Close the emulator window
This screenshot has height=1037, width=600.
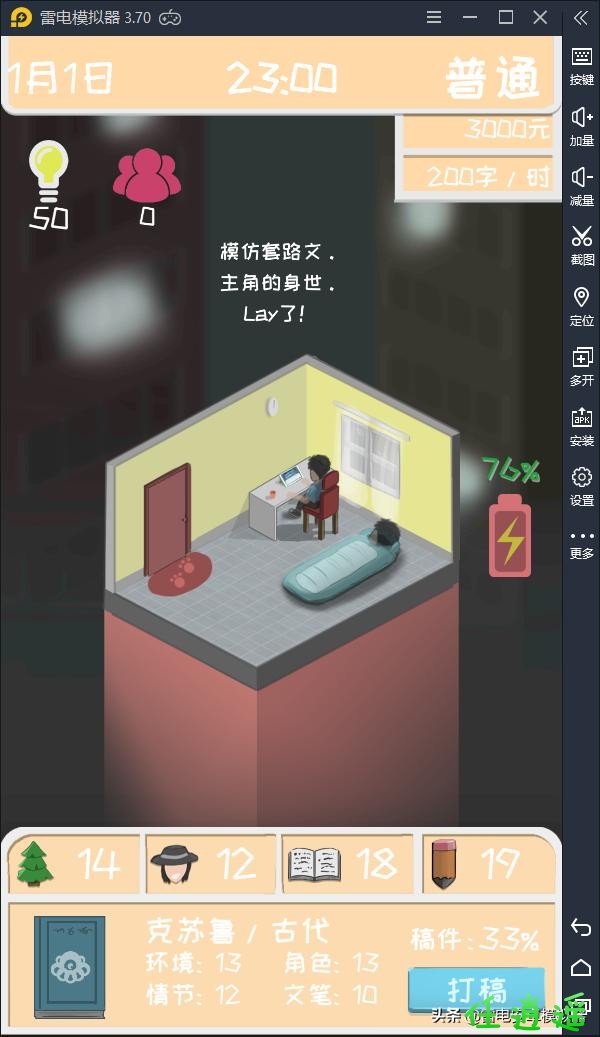click(540, 17)
